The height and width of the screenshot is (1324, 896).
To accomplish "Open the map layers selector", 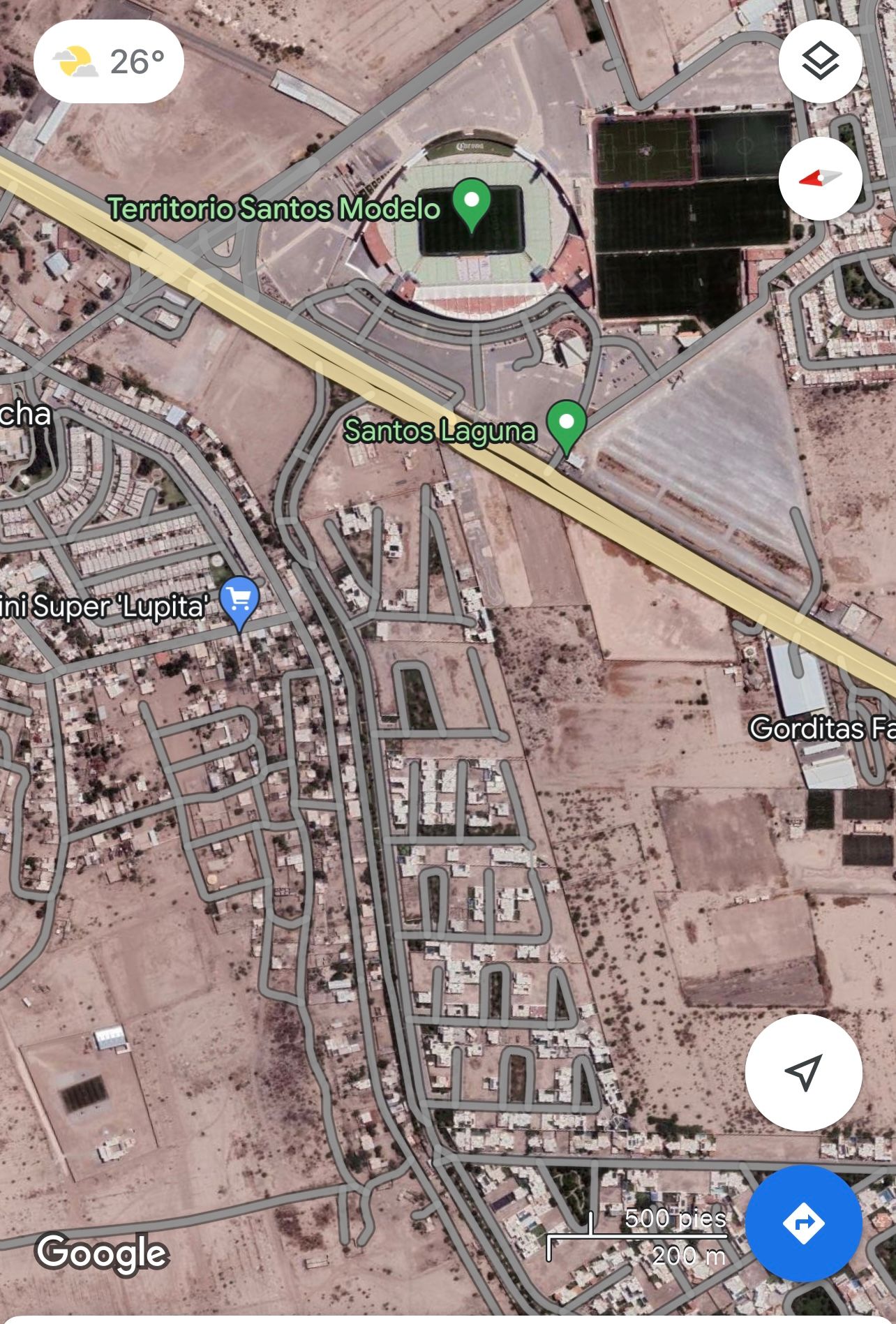I will click(x=820, y=61).
